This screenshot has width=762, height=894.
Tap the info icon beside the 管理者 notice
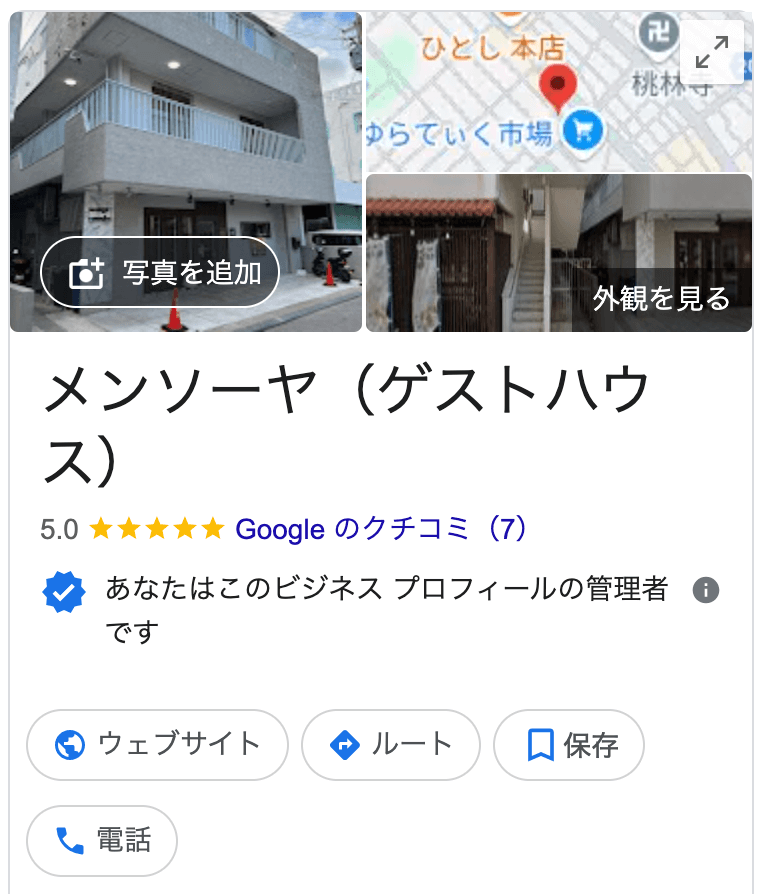[x=706, y=589]
